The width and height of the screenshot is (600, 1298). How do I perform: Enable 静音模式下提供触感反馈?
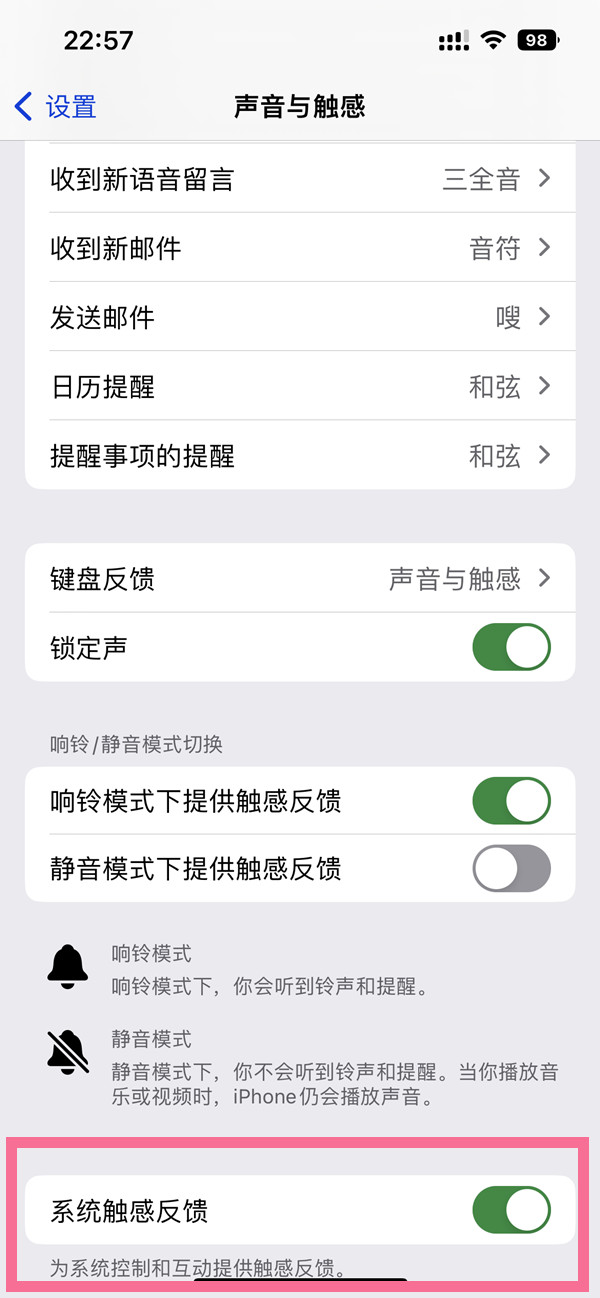(x=511, y=868)
